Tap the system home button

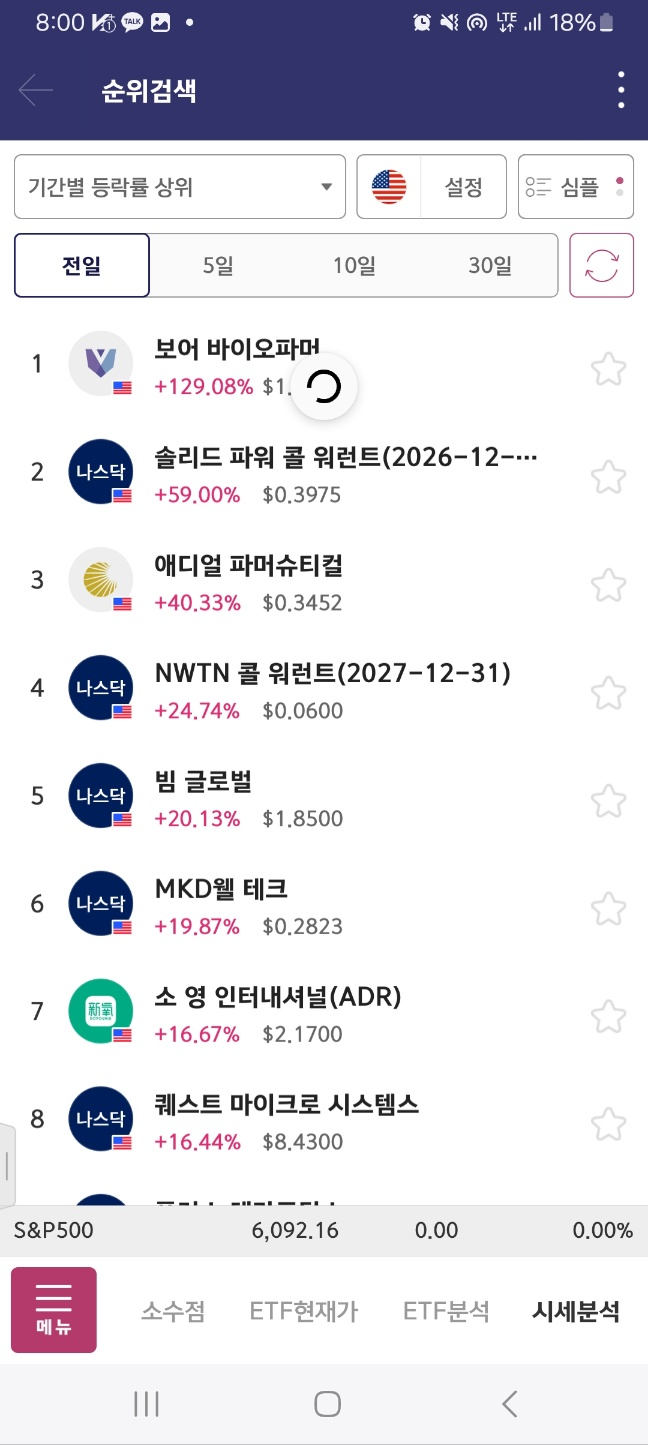tap(327, 1404)
